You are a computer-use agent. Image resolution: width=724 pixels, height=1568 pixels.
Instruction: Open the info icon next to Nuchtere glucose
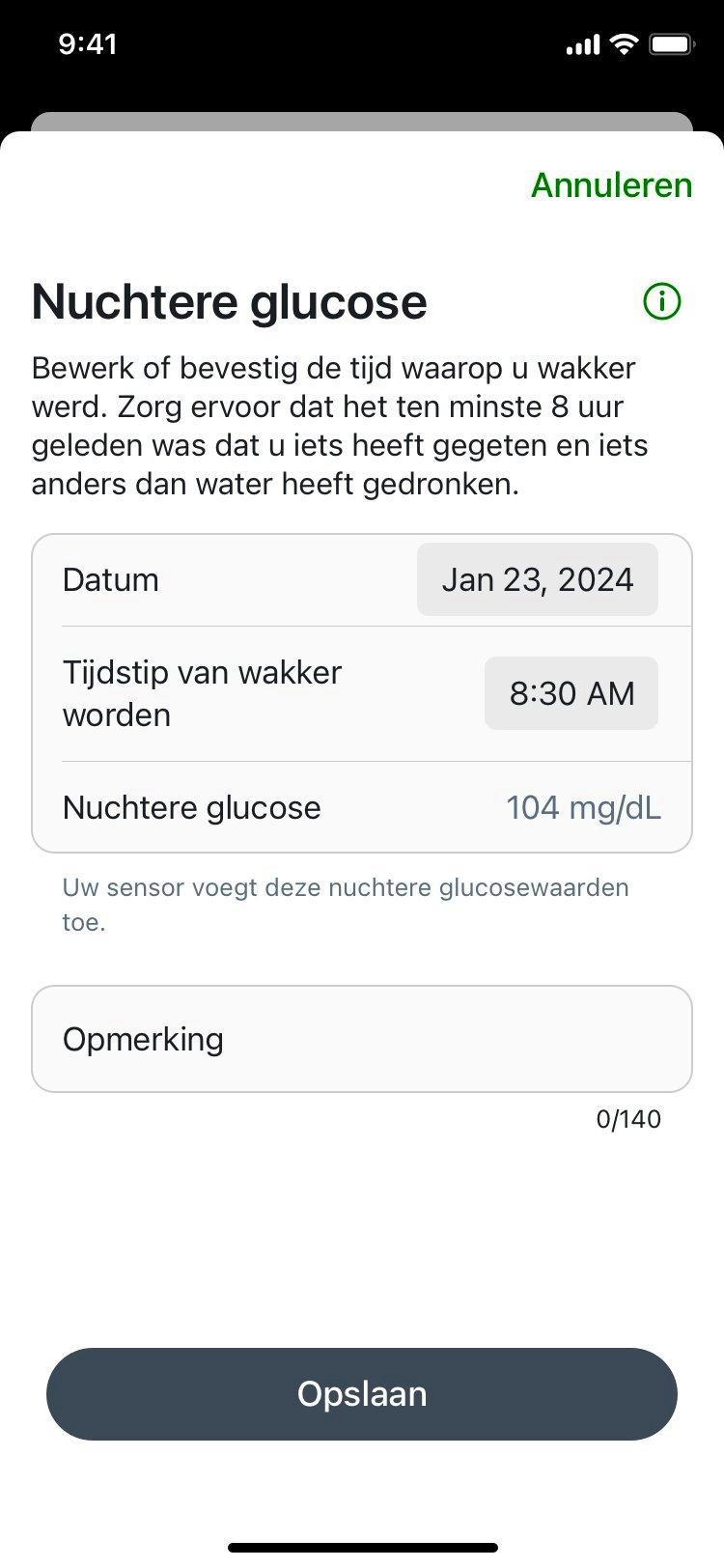point(661,302)
